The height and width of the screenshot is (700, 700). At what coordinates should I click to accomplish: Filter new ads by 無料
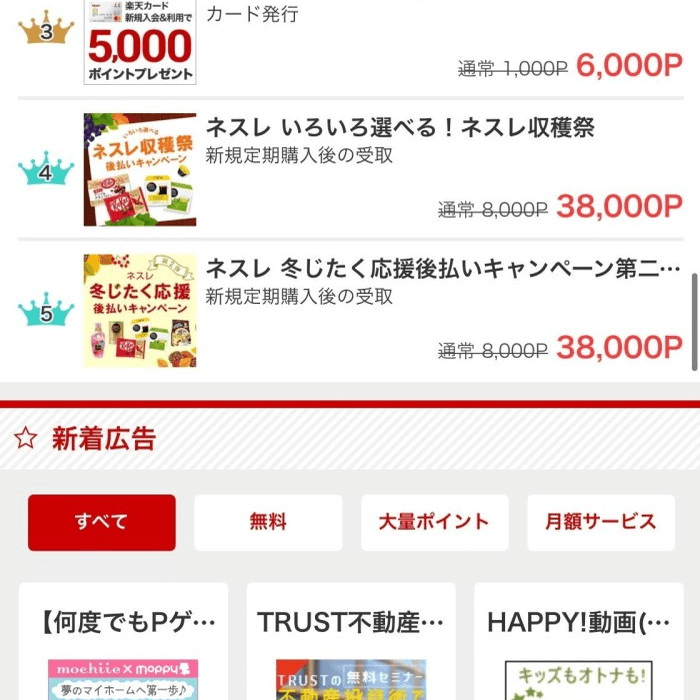pyautogui.click(x=268, y=522)
